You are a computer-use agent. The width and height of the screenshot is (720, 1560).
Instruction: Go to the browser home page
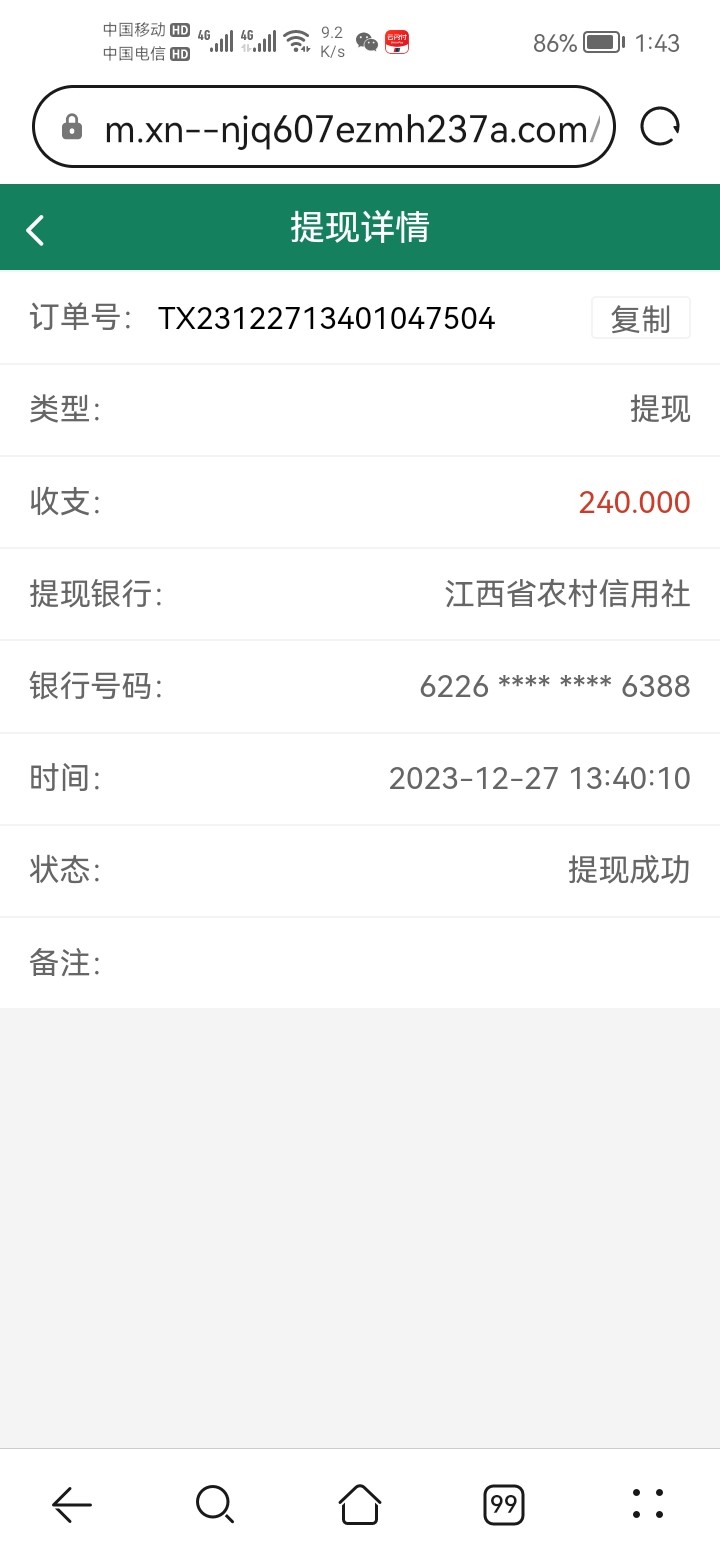point(360,1503)
